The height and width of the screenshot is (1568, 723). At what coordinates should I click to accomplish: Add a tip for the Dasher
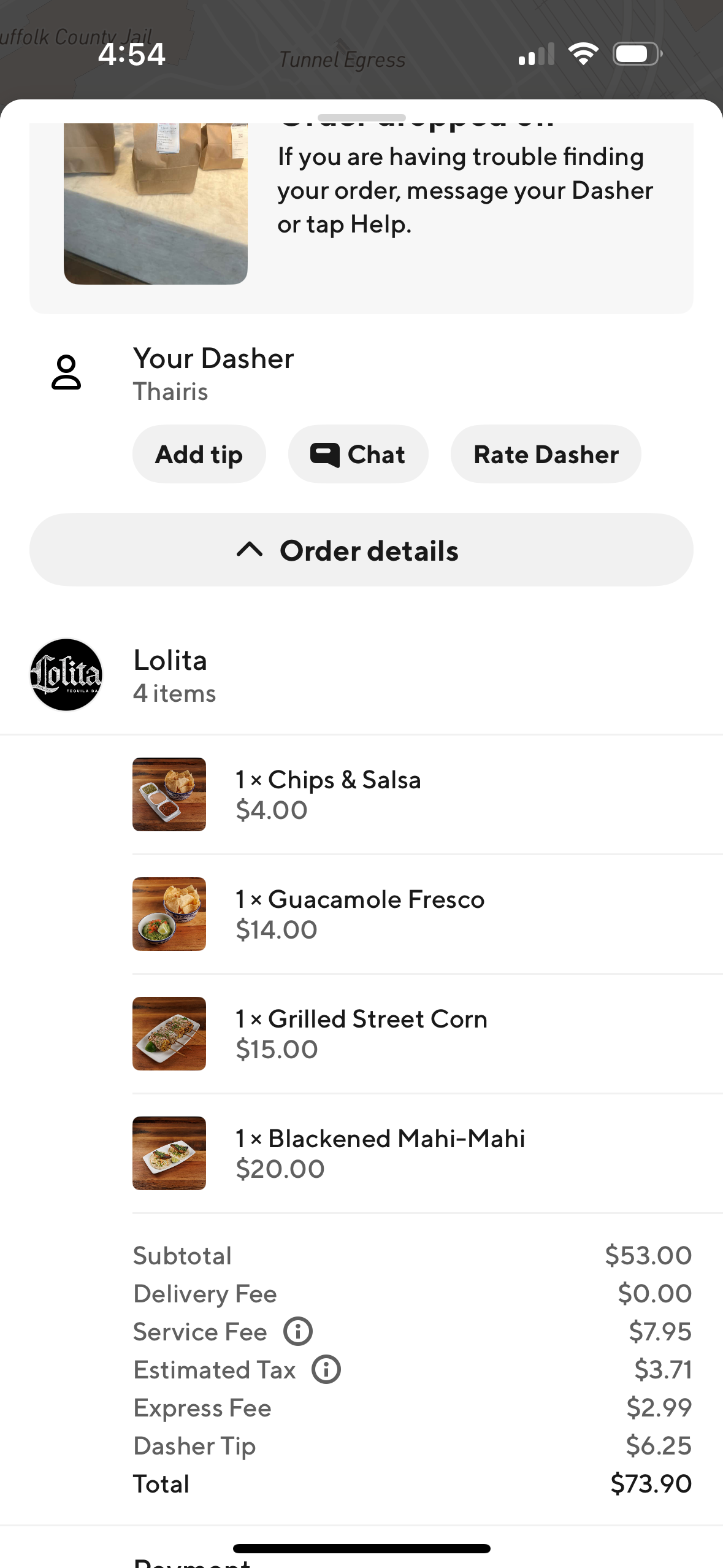[199, 455]
